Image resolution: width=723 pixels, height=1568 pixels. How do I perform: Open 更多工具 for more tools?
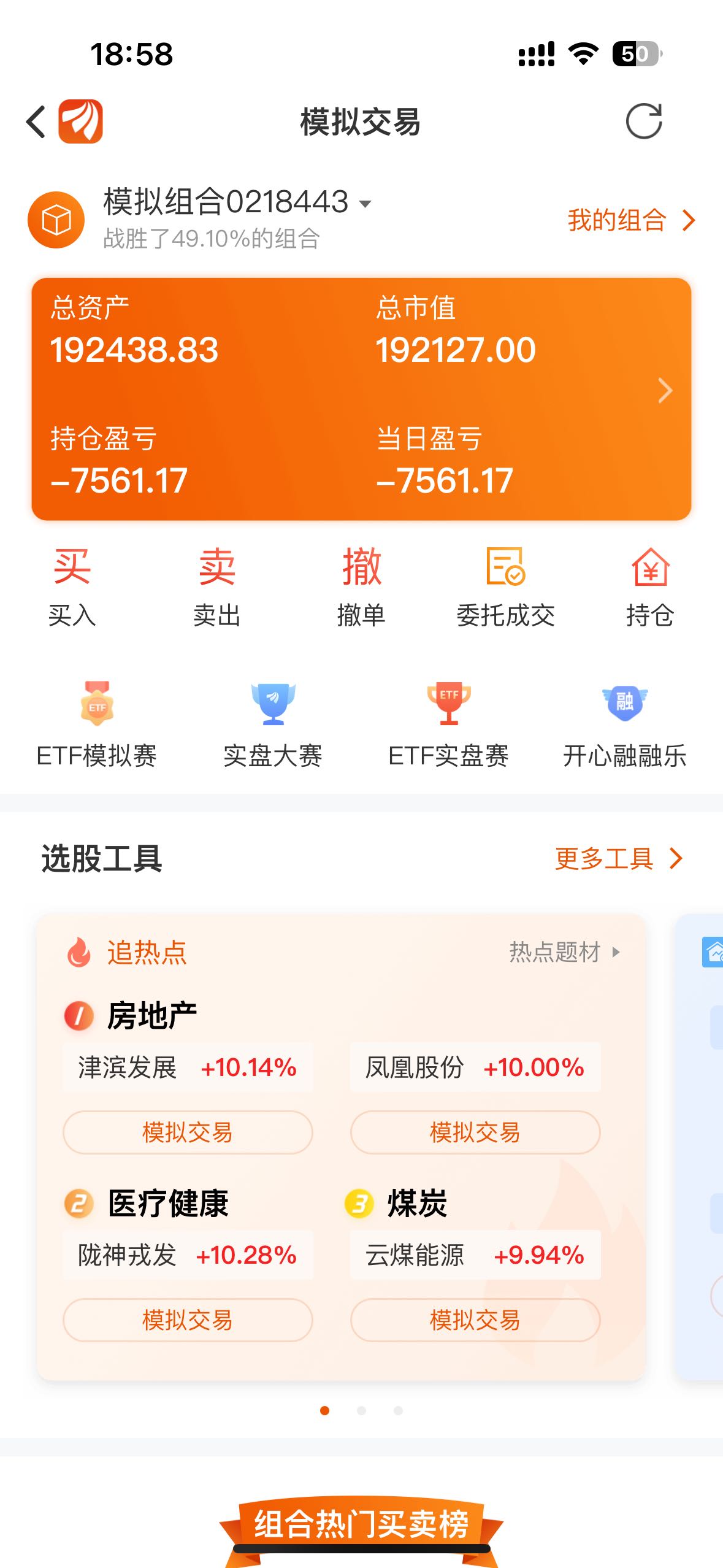[618, 858]
